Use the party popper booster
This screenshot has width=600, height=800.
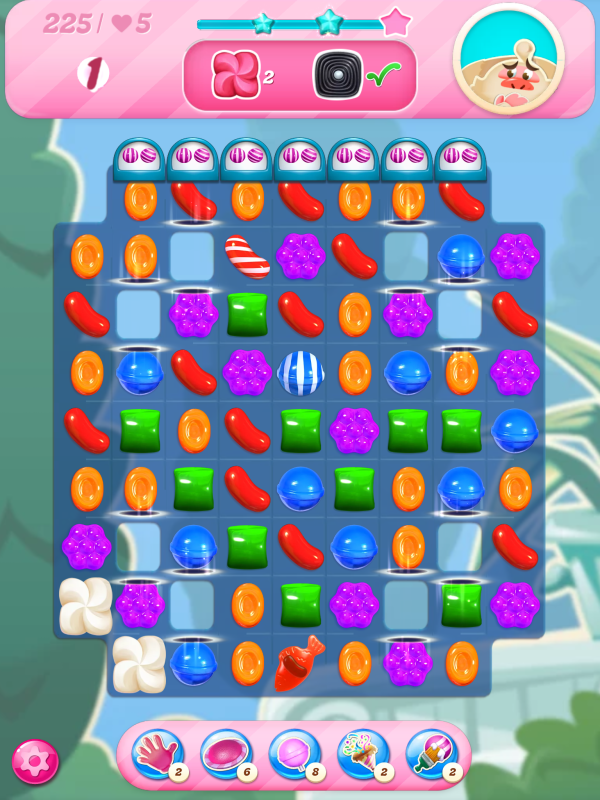(361, 754)
